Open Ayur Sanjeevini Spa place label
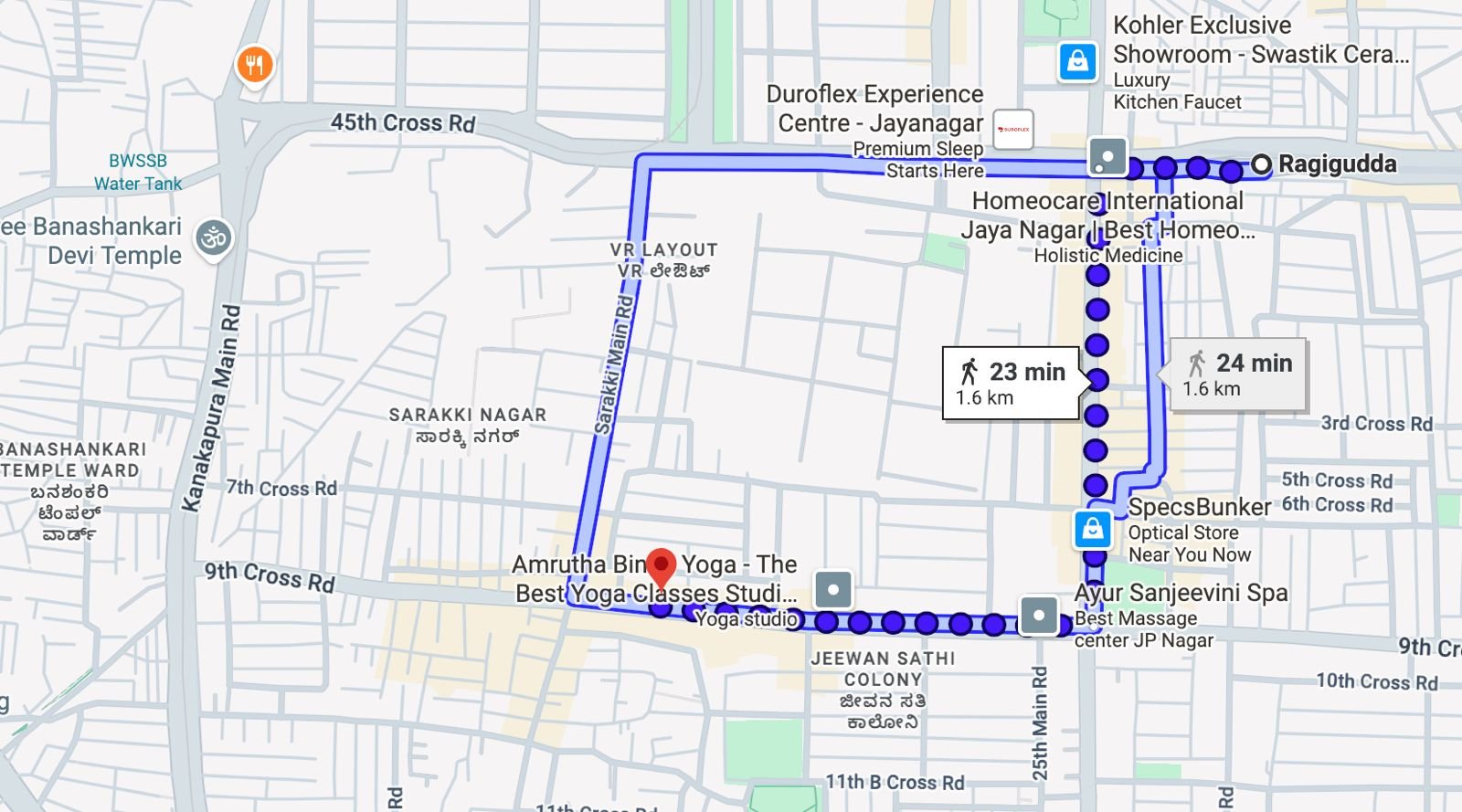The width and height of the screenshot is (1462, 812). click(x=1181, y=594)
